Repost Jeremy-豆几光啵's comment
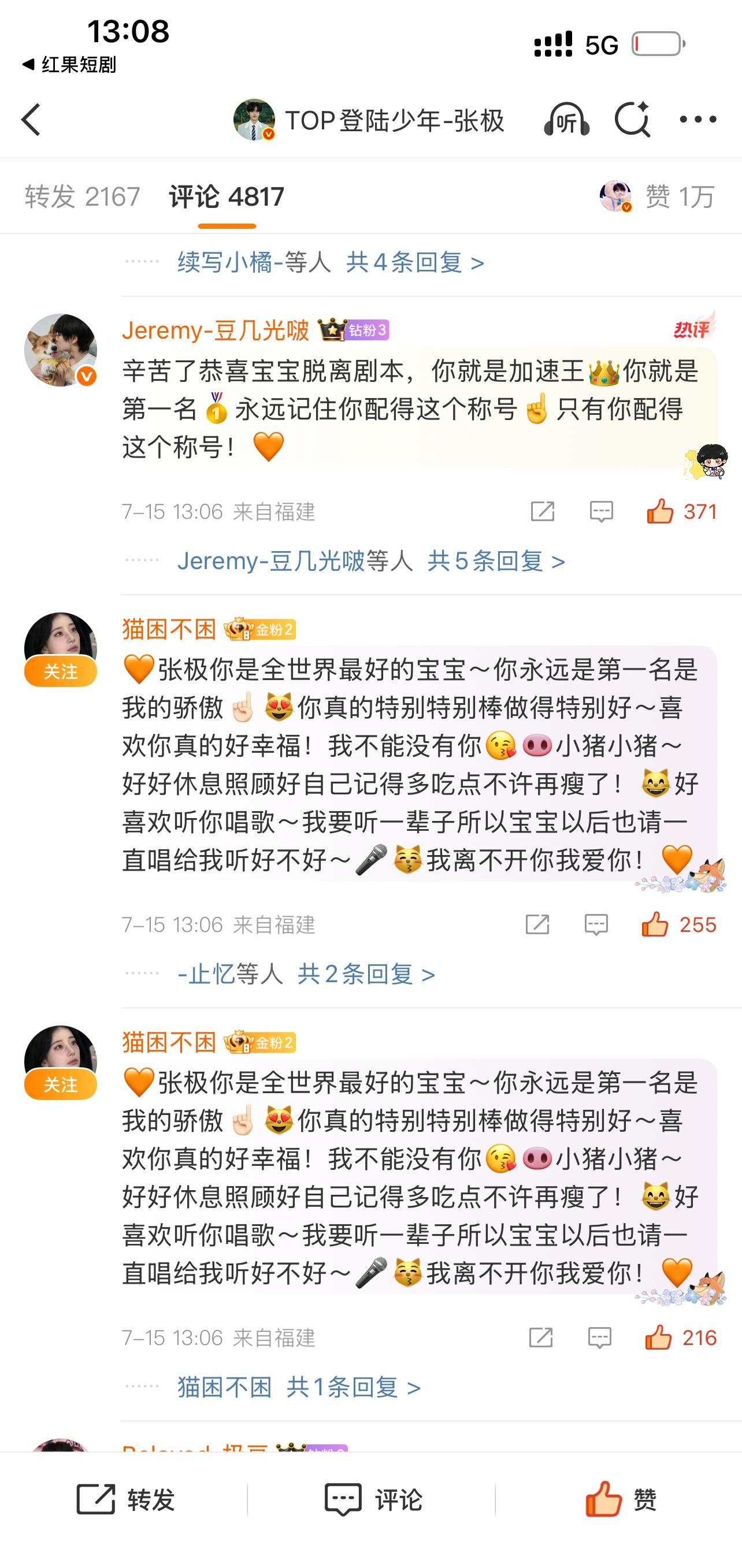 tap(543, 512)
